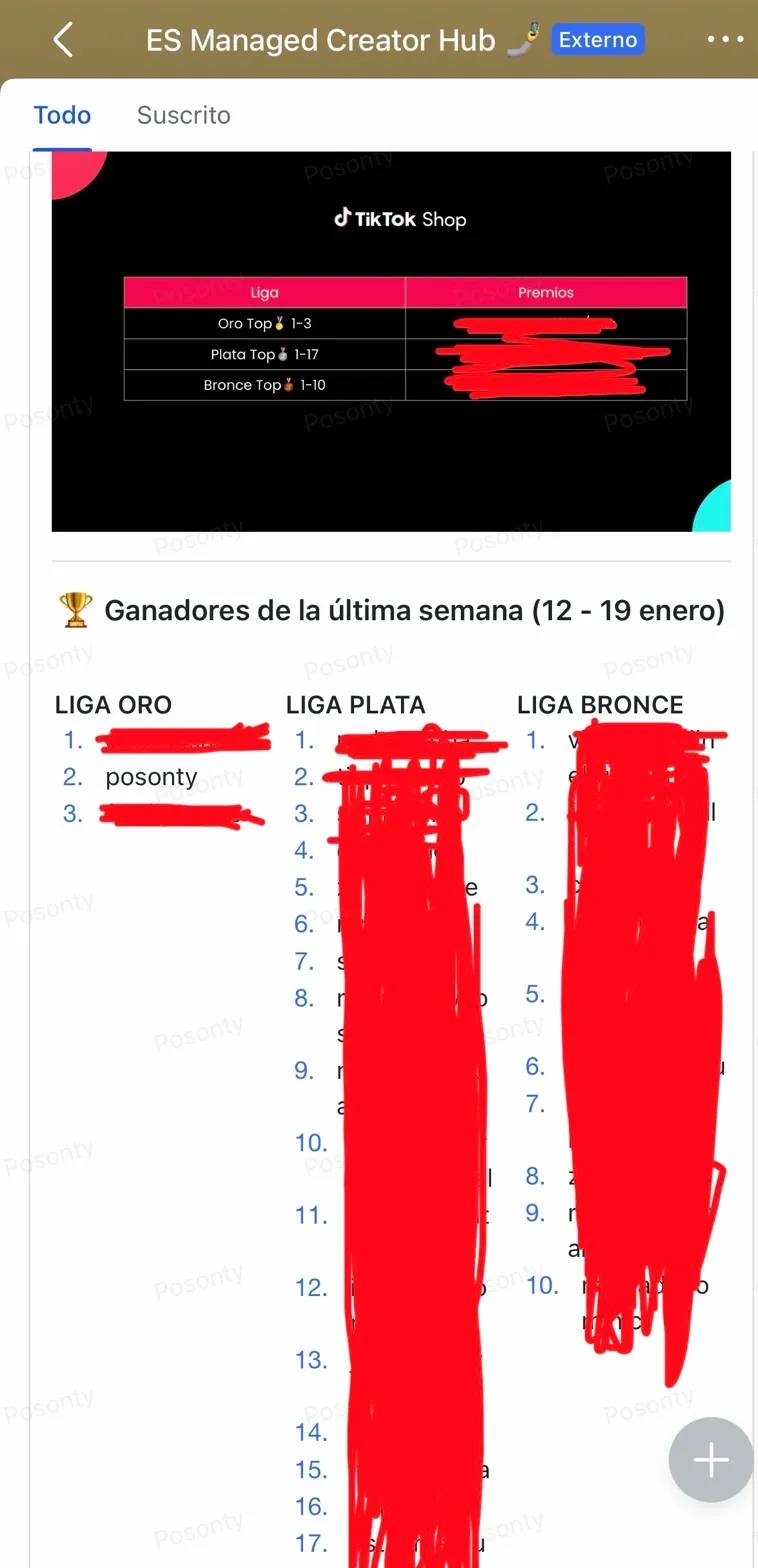Click the Externo badge
Screen dimensions: 758x1568
[x=598, y=40]
